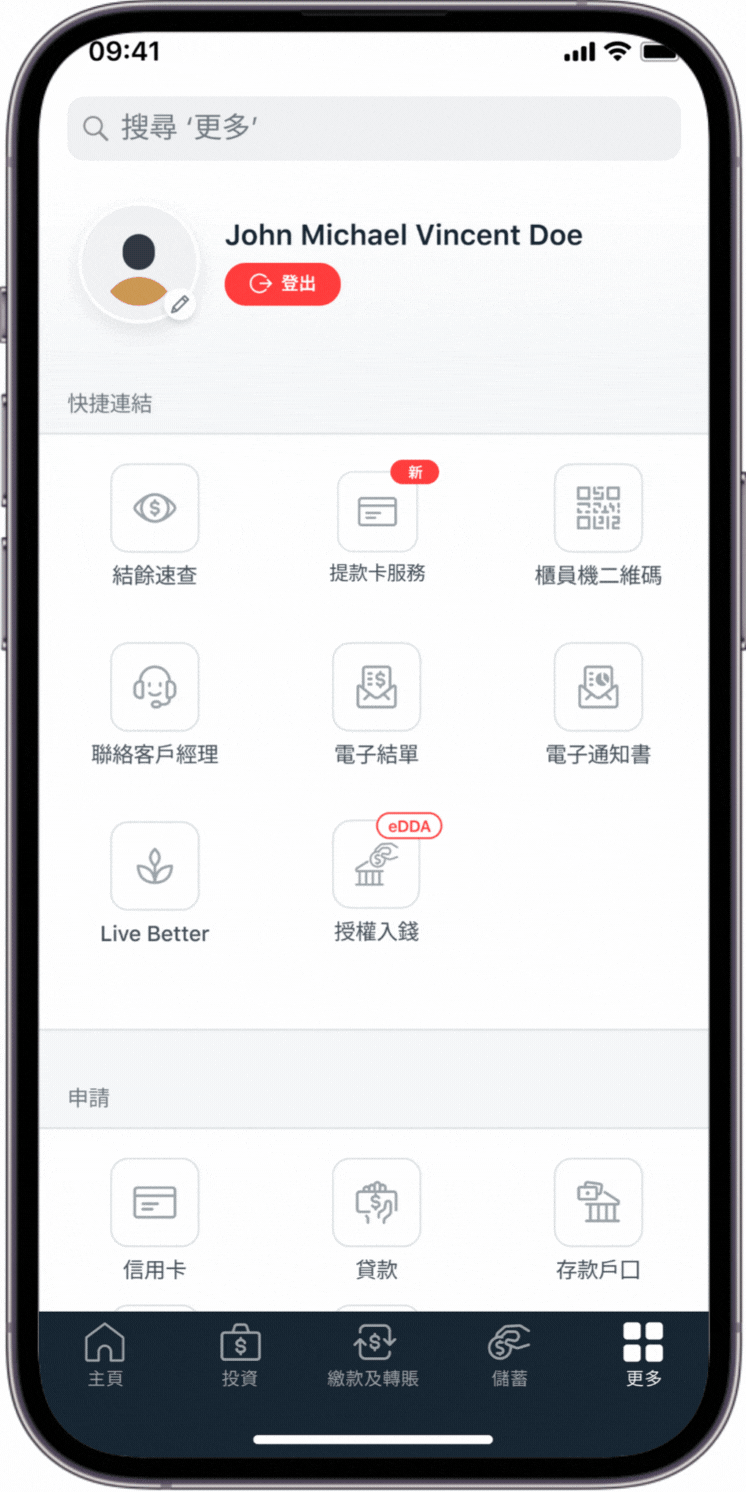The width and height of the screenshot is (746, 1492).
Task: Tap the search field 搜尋 '更多'
Action: point(373,128)
